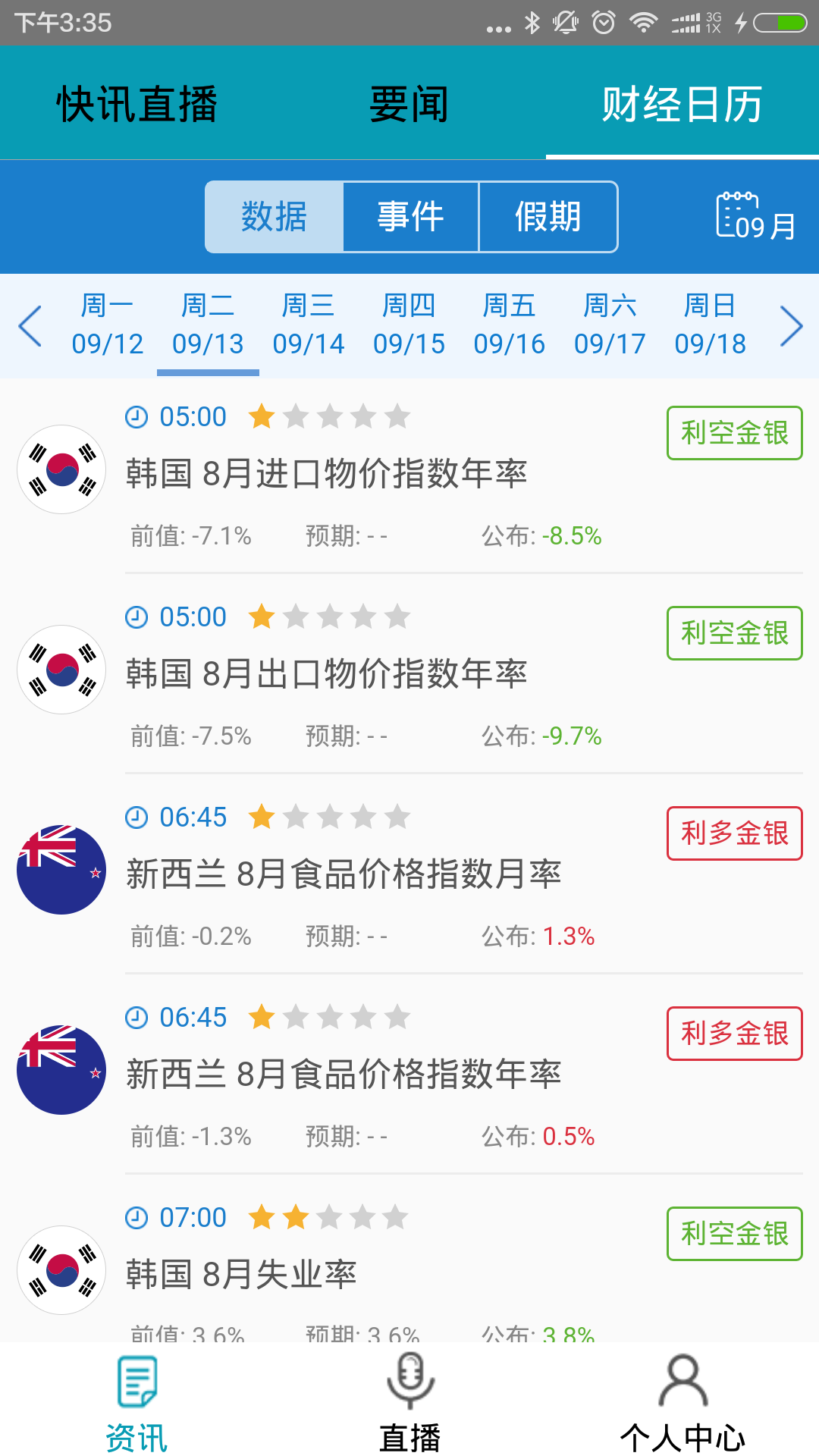Select 周三 09/14
This screenshot has width=819, height=1456.
pos(309,325)
